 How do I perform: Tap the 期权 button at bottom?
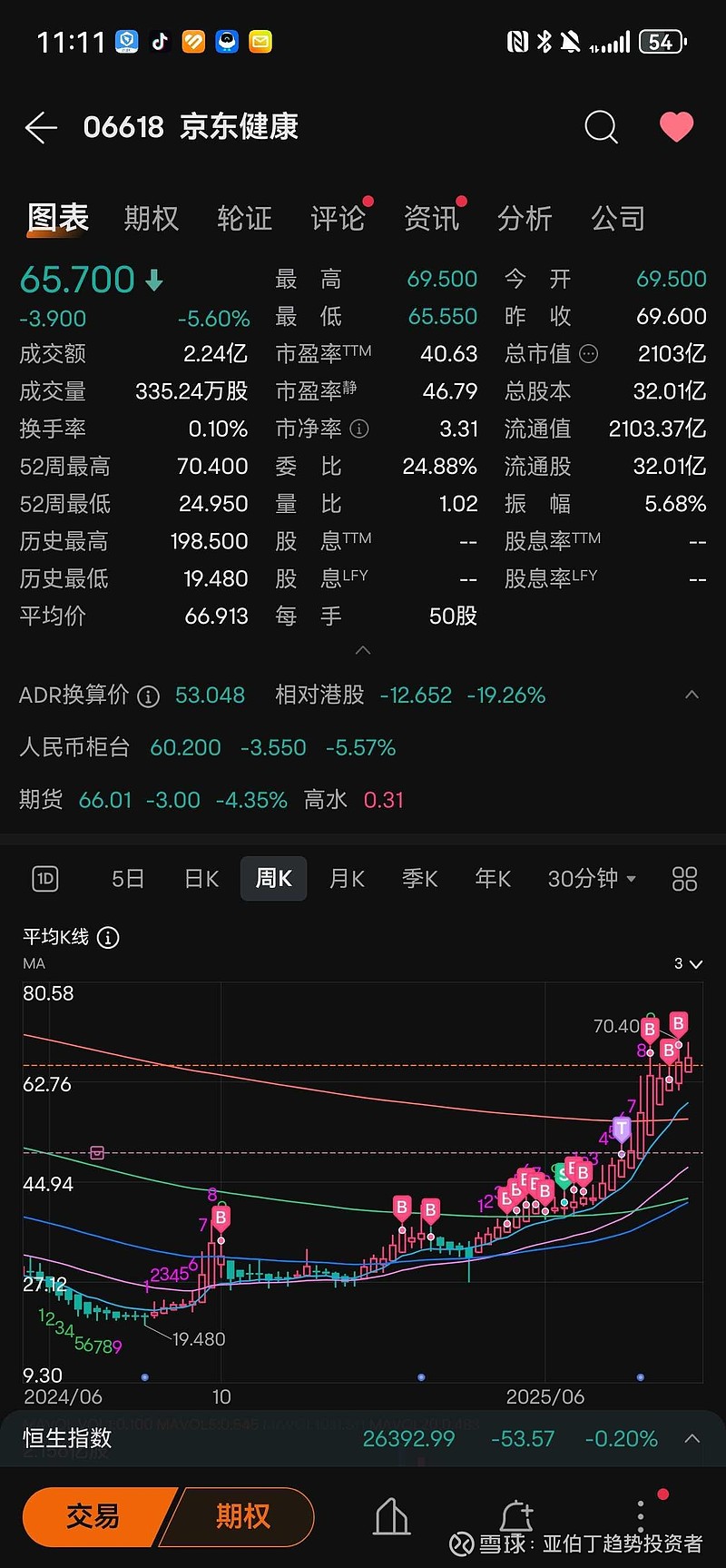242,1516
